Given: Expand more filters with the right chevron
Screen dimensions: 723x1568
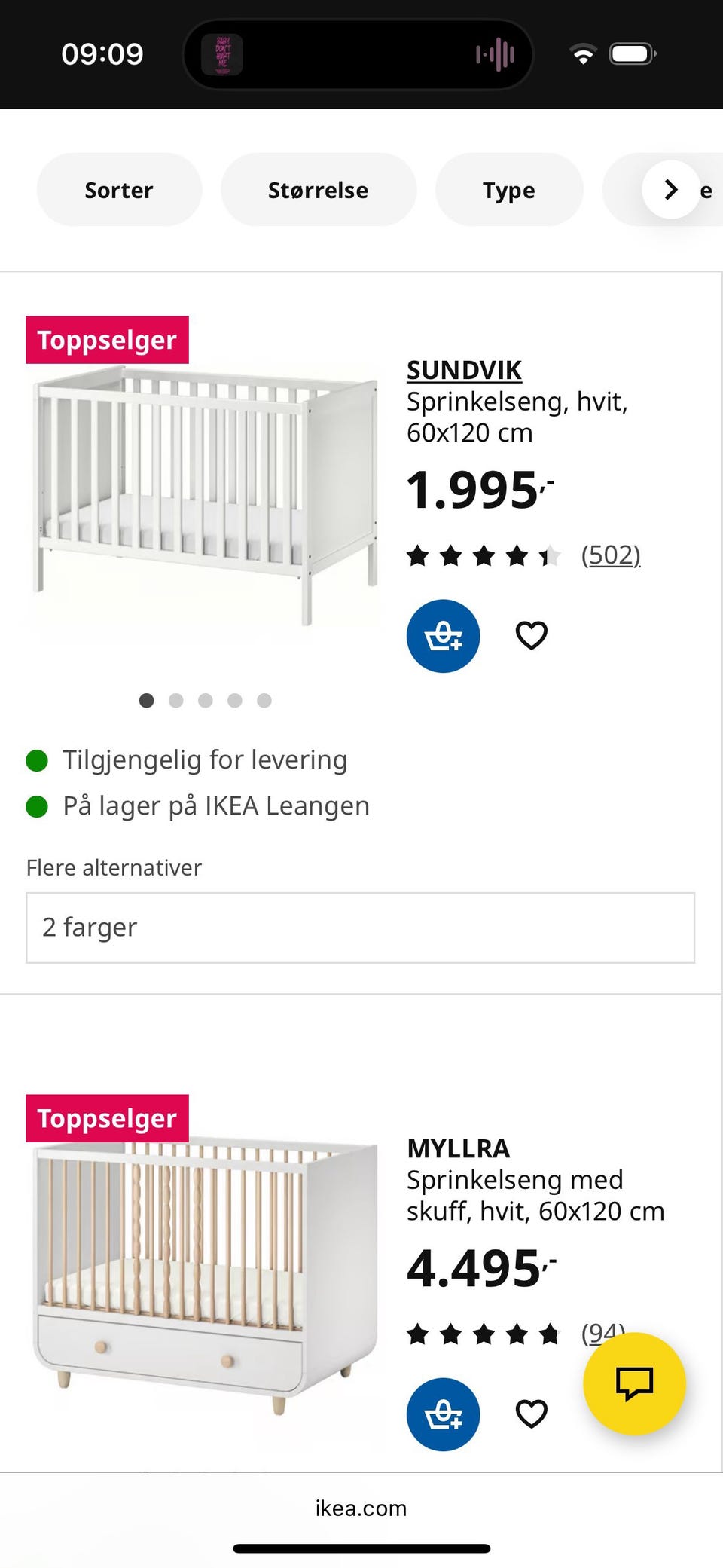Looking at the screenshot, I should pos(670,190).
